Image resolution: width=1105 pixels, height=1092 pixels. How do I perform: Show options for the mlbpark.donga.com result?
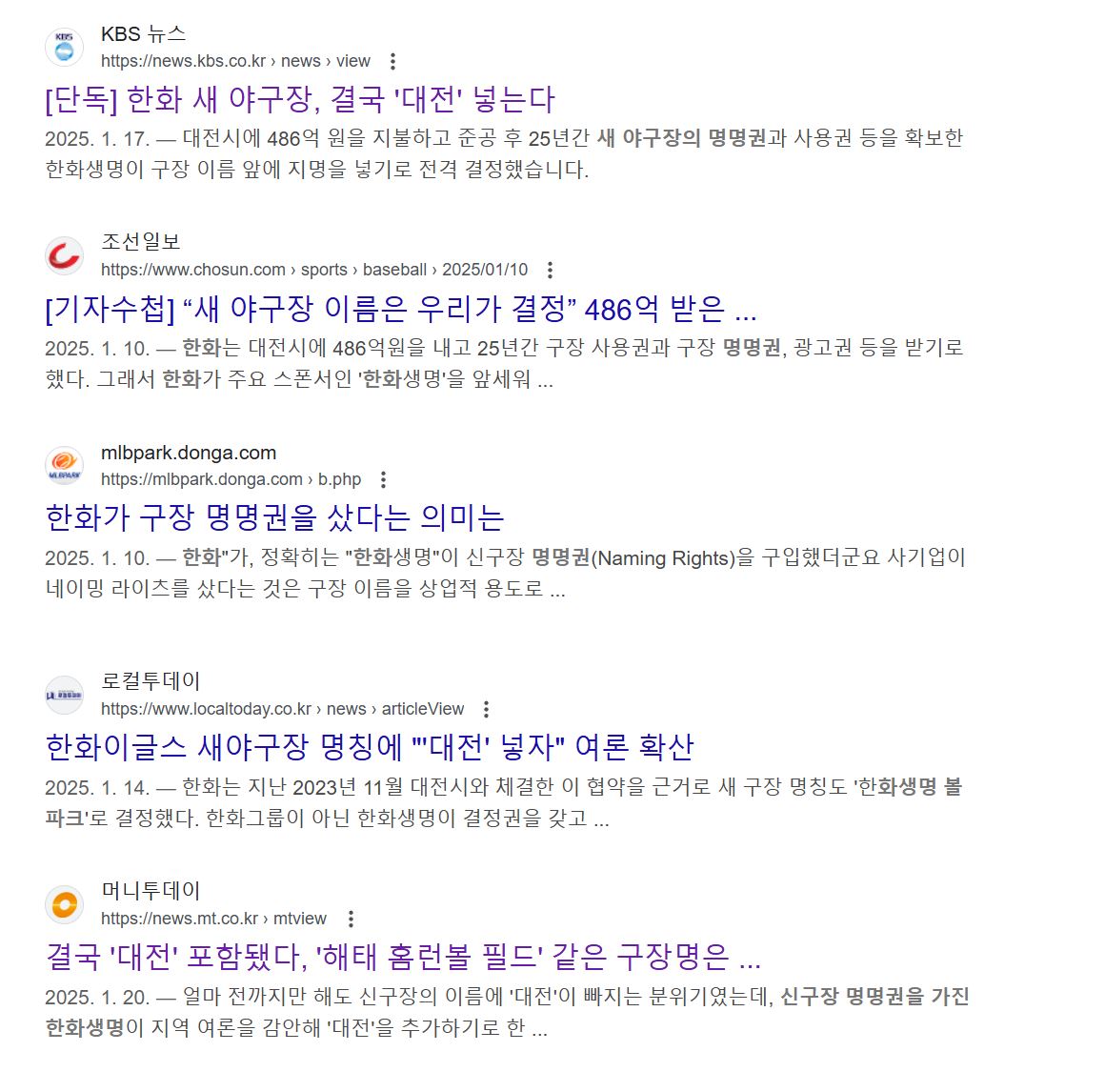[383, 480]
